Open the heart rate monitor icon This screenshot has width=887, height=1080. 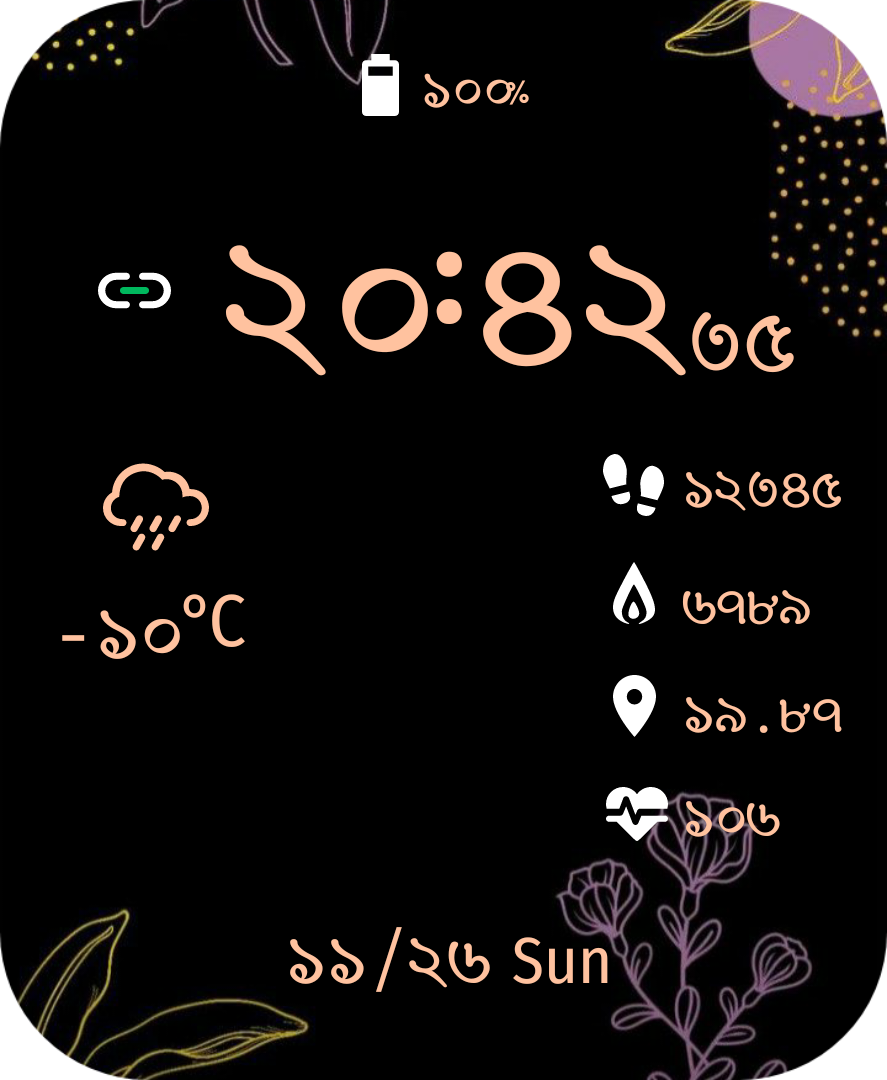pos(636,812)
